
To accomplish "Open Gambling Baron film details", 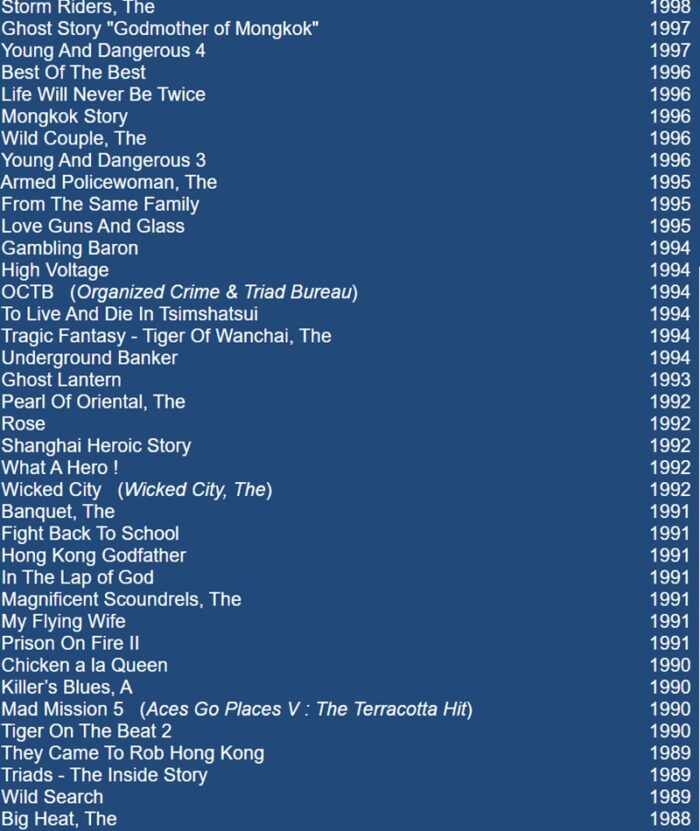I will click(x=69, y=248).
